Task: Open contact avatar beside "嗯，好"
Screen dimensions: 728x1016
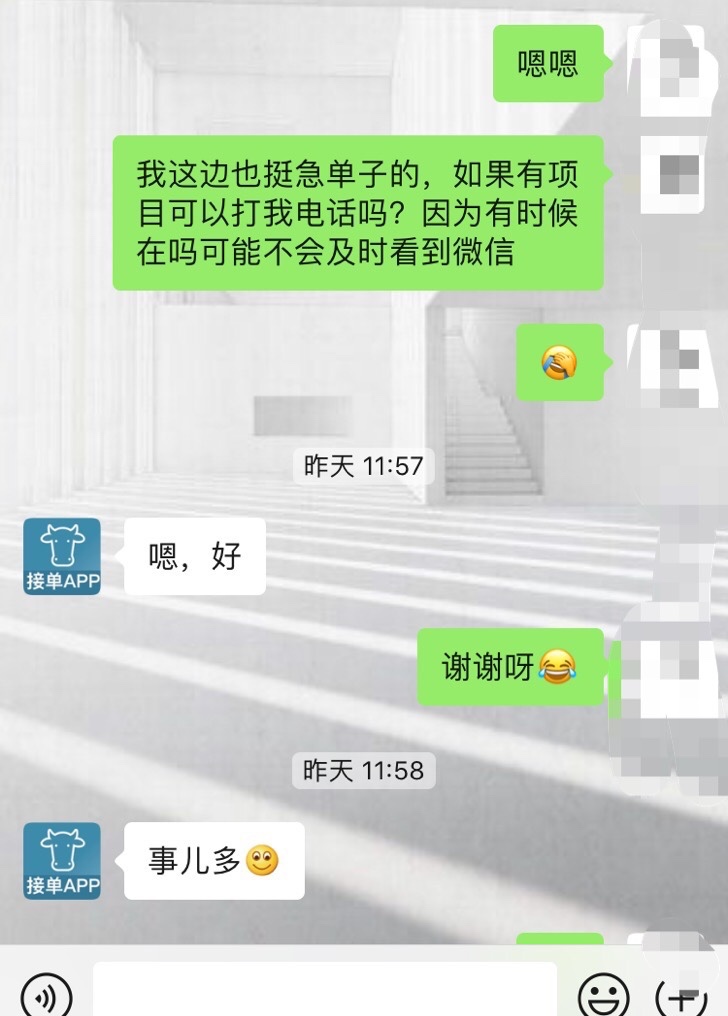Action: [62, 556]
